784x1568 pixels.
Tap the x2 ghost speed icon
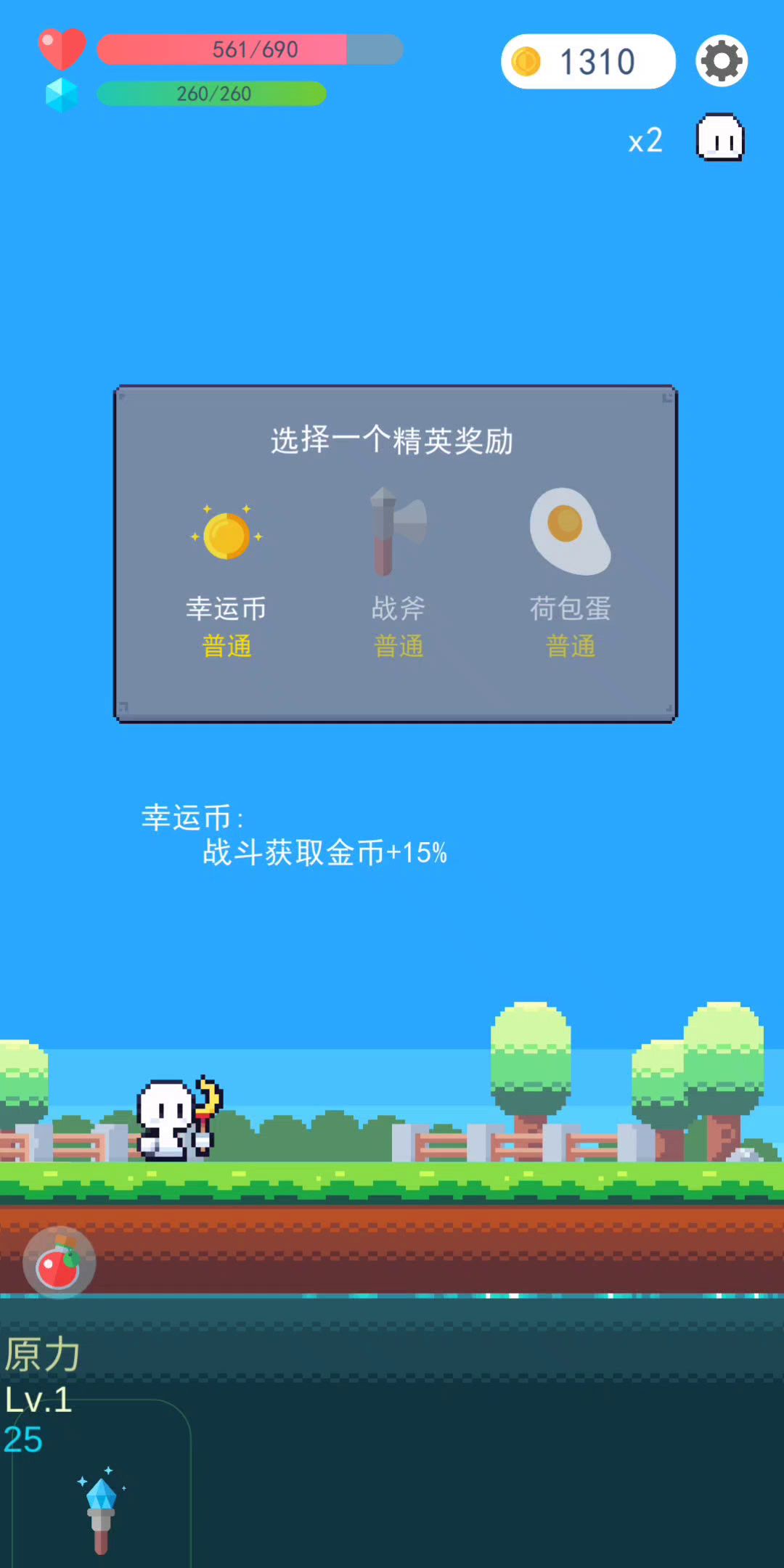click(x=719, y=138)
